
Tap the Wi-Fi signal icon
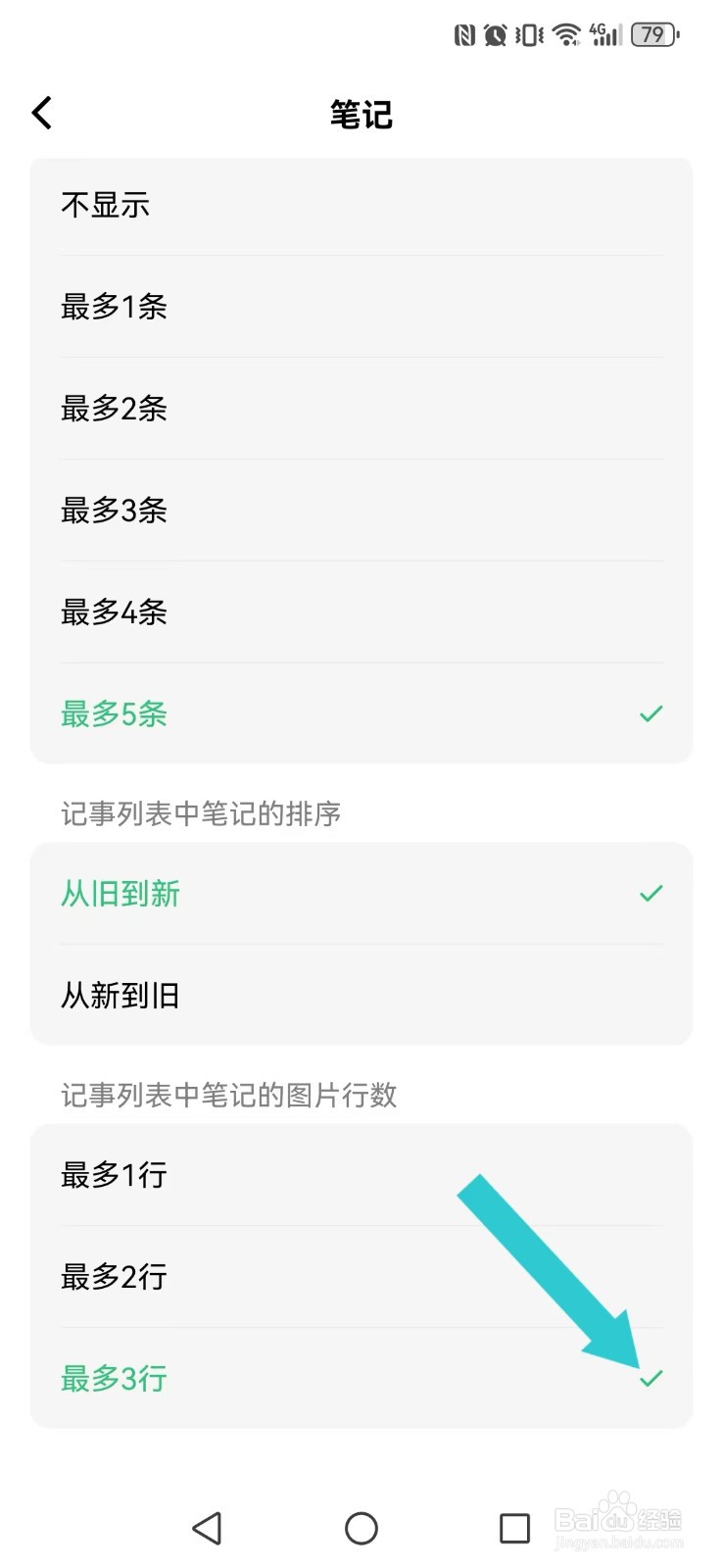(566, 34)
